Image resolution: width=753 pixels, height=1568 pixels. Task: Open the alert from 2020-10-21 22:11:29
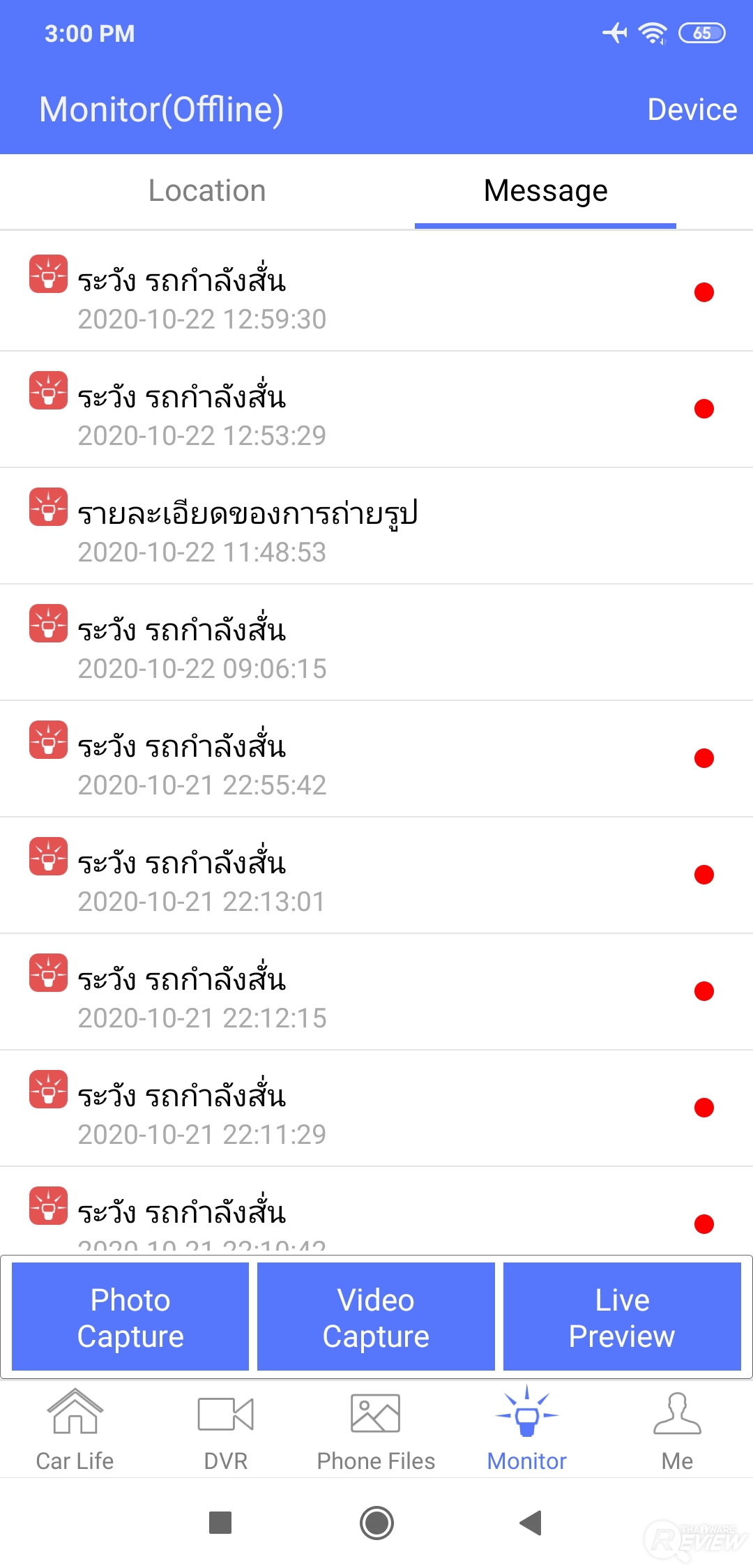point(376,1109)
